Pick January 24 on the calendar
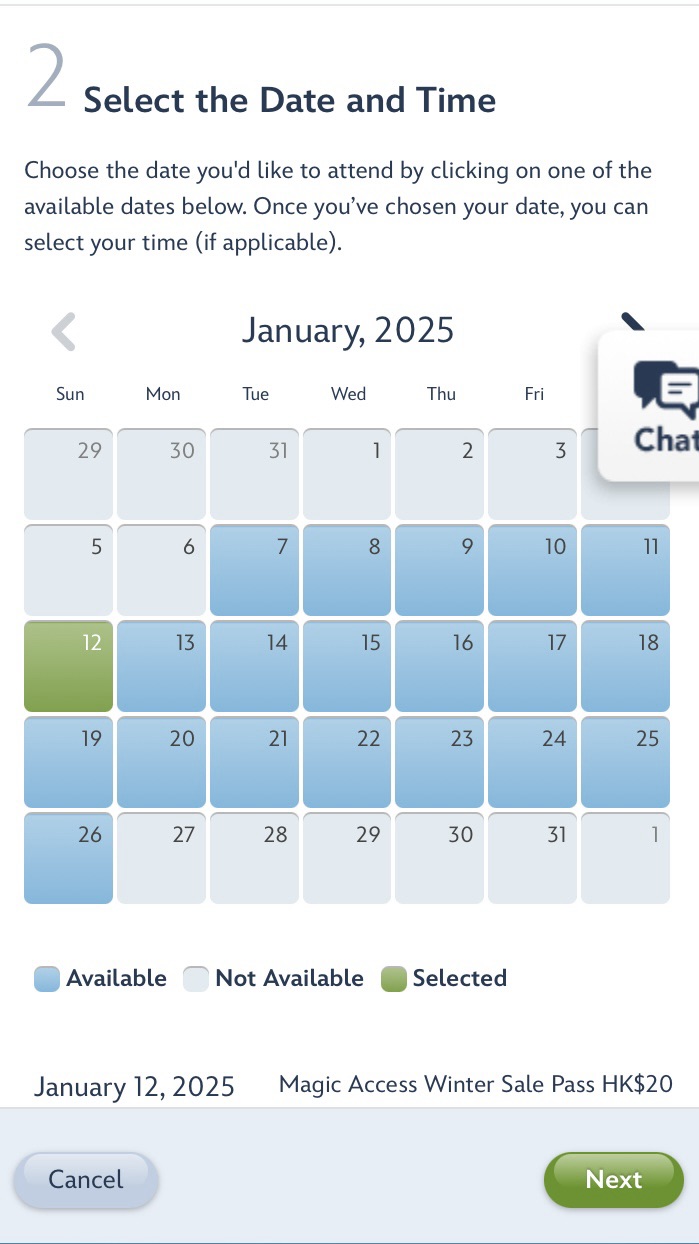Screen dimensions: 699x1244 pyautogui.click(x=532, y=762)
